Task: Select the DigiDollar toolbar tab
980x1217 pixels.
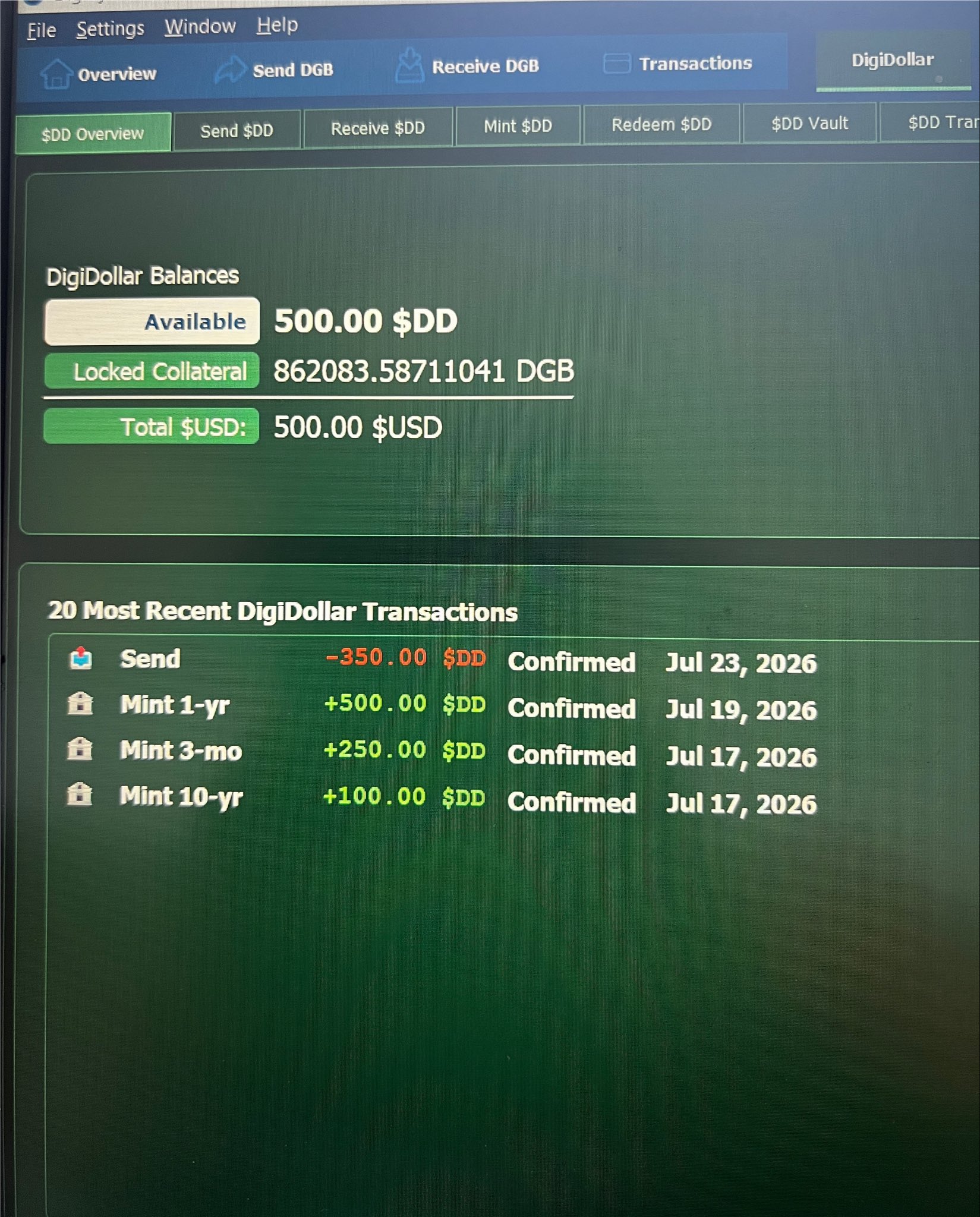Action: [x=893, y=60]
